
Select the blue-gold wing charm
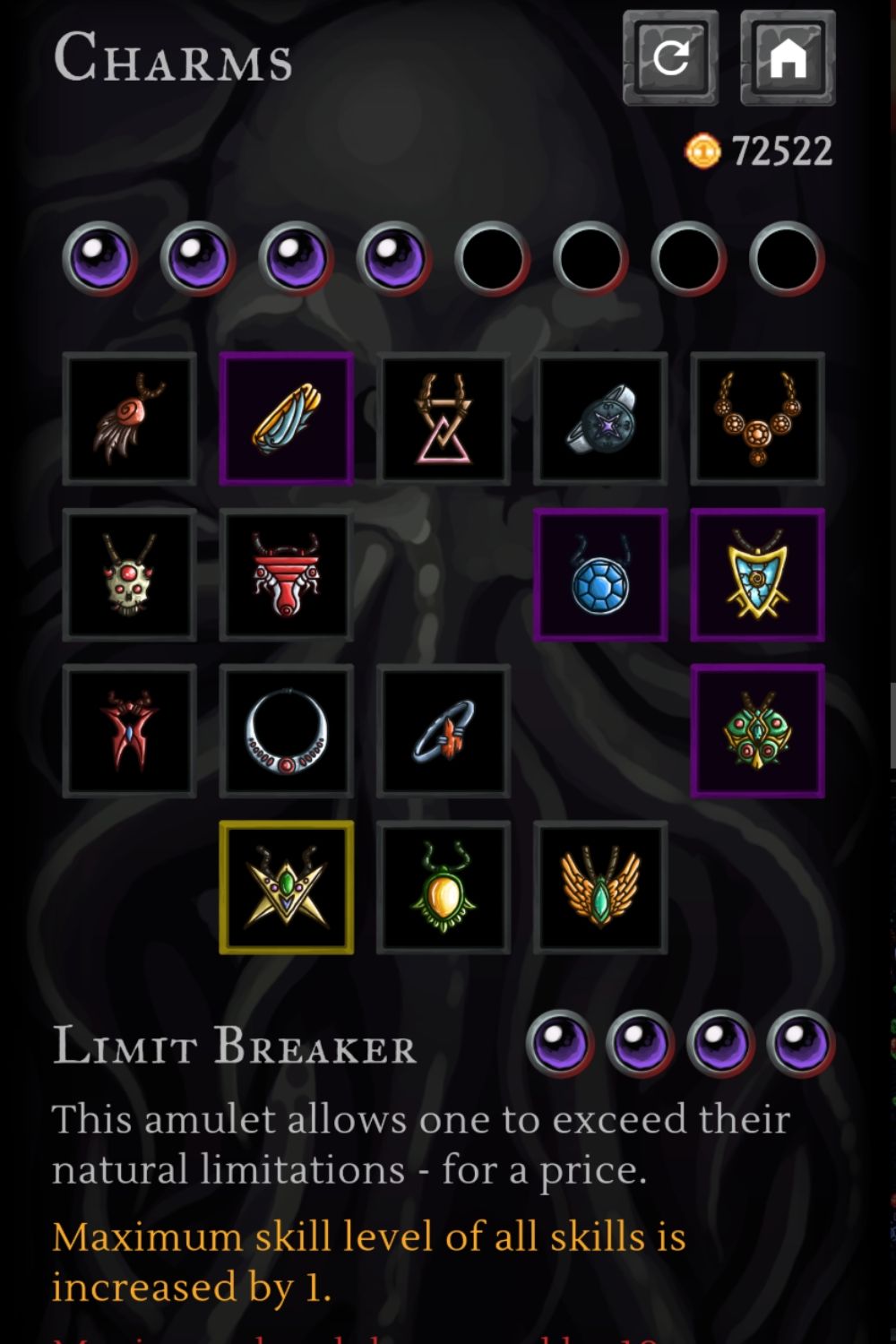point(287,418)
